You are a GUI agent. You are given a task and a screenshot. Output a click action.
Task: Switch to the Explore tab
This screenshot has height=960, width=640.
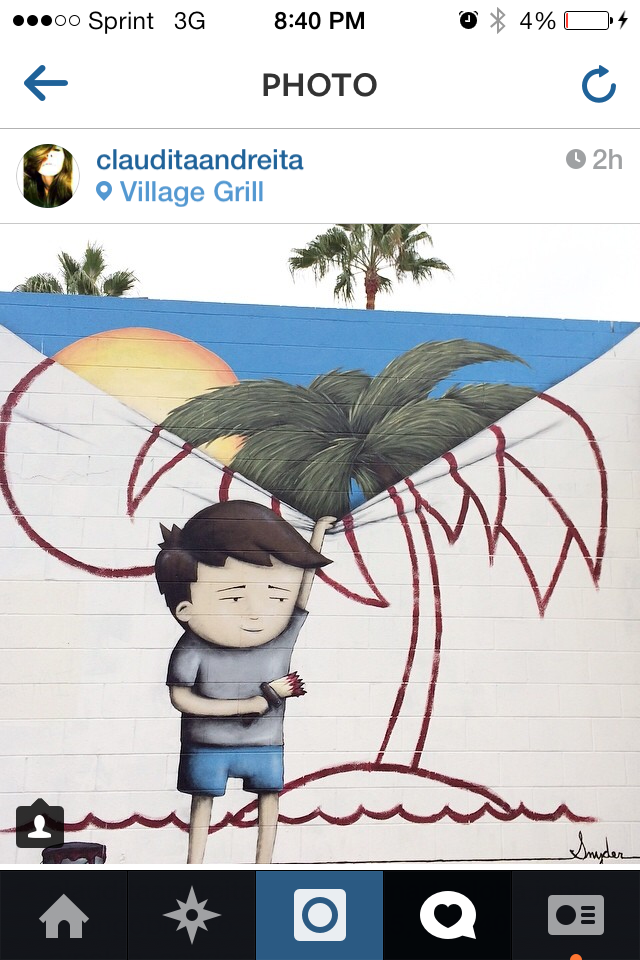[192, 916]
